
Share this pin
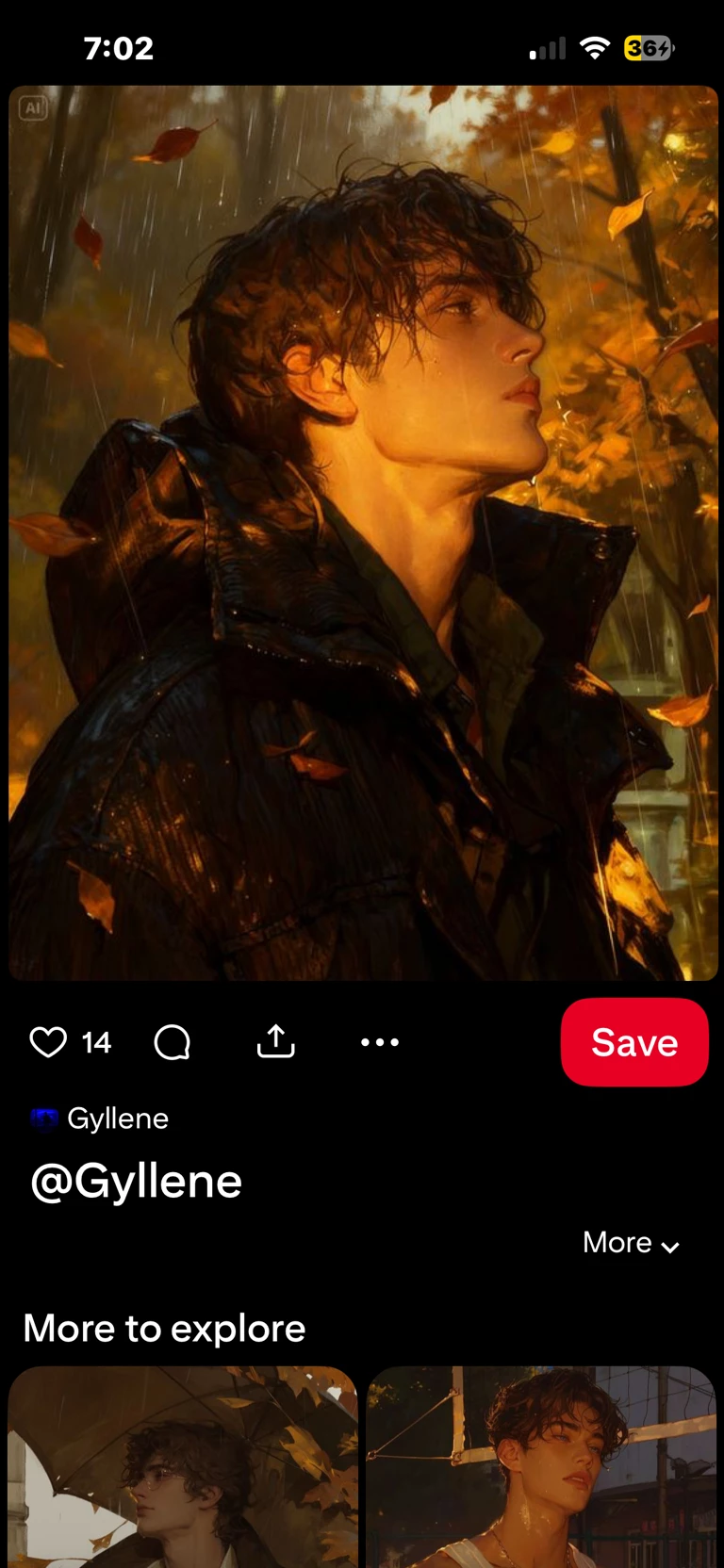(276, 1042)
